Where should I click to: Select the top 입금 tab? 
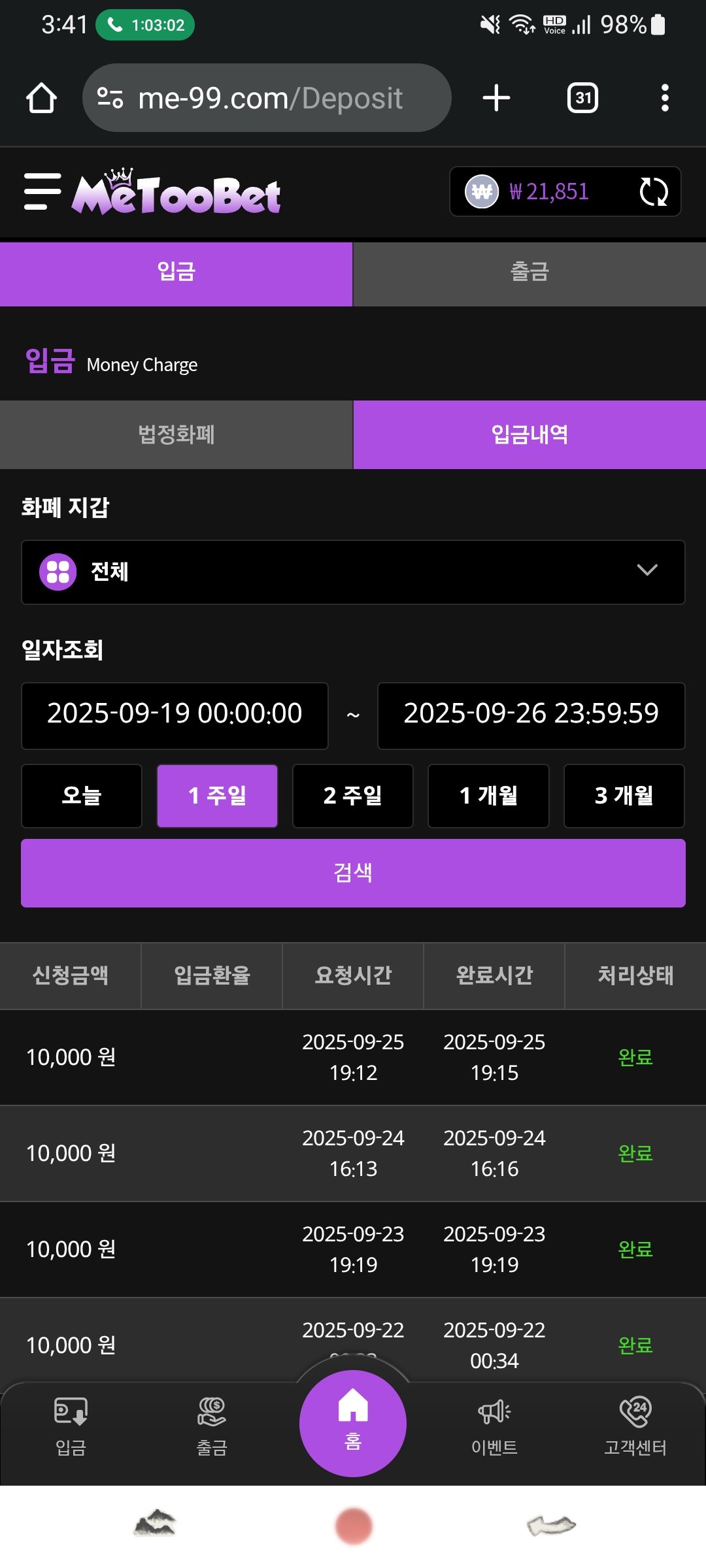point(176,272)
